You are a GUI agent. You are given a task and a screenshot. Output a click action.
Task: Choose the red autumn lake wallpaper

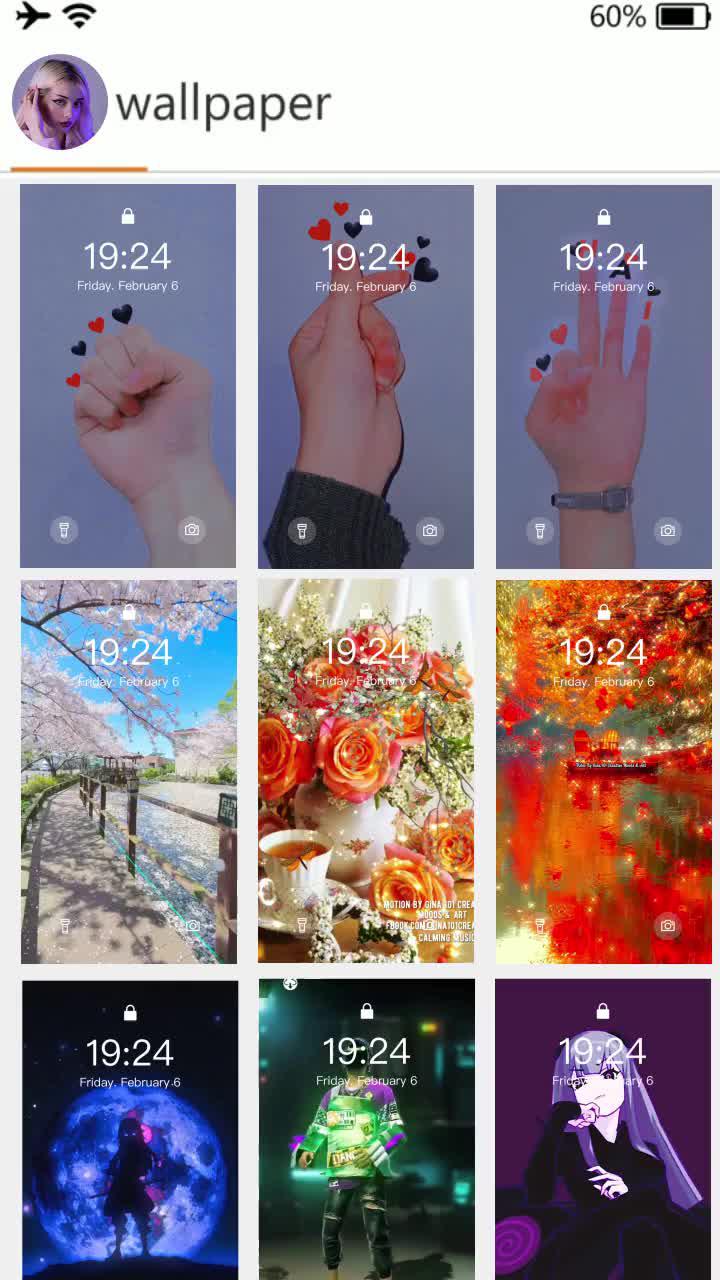(604, 771)
